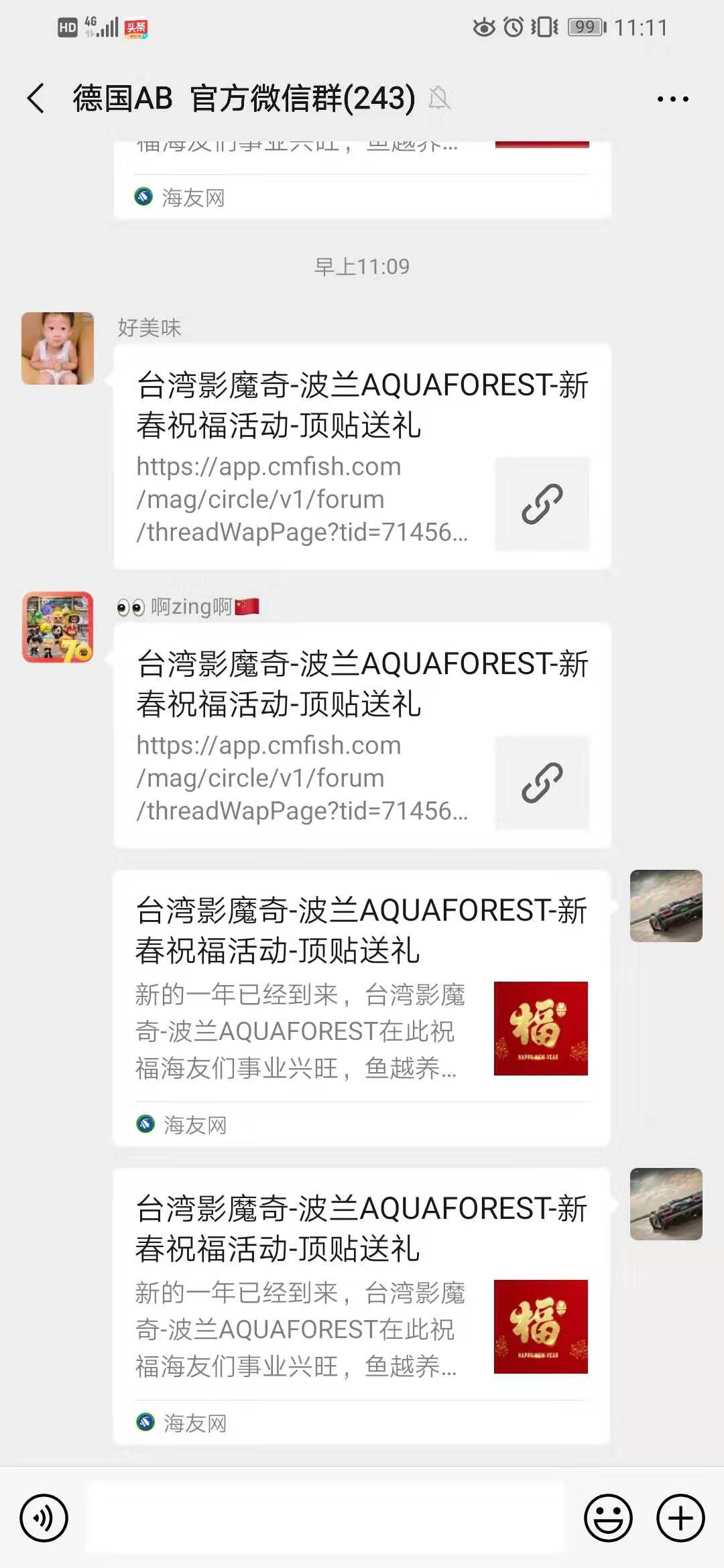Viewport: 724px width, 1568px height.
Task: Open 啊zing啊's profile avatar
Action: pos(58,627)
